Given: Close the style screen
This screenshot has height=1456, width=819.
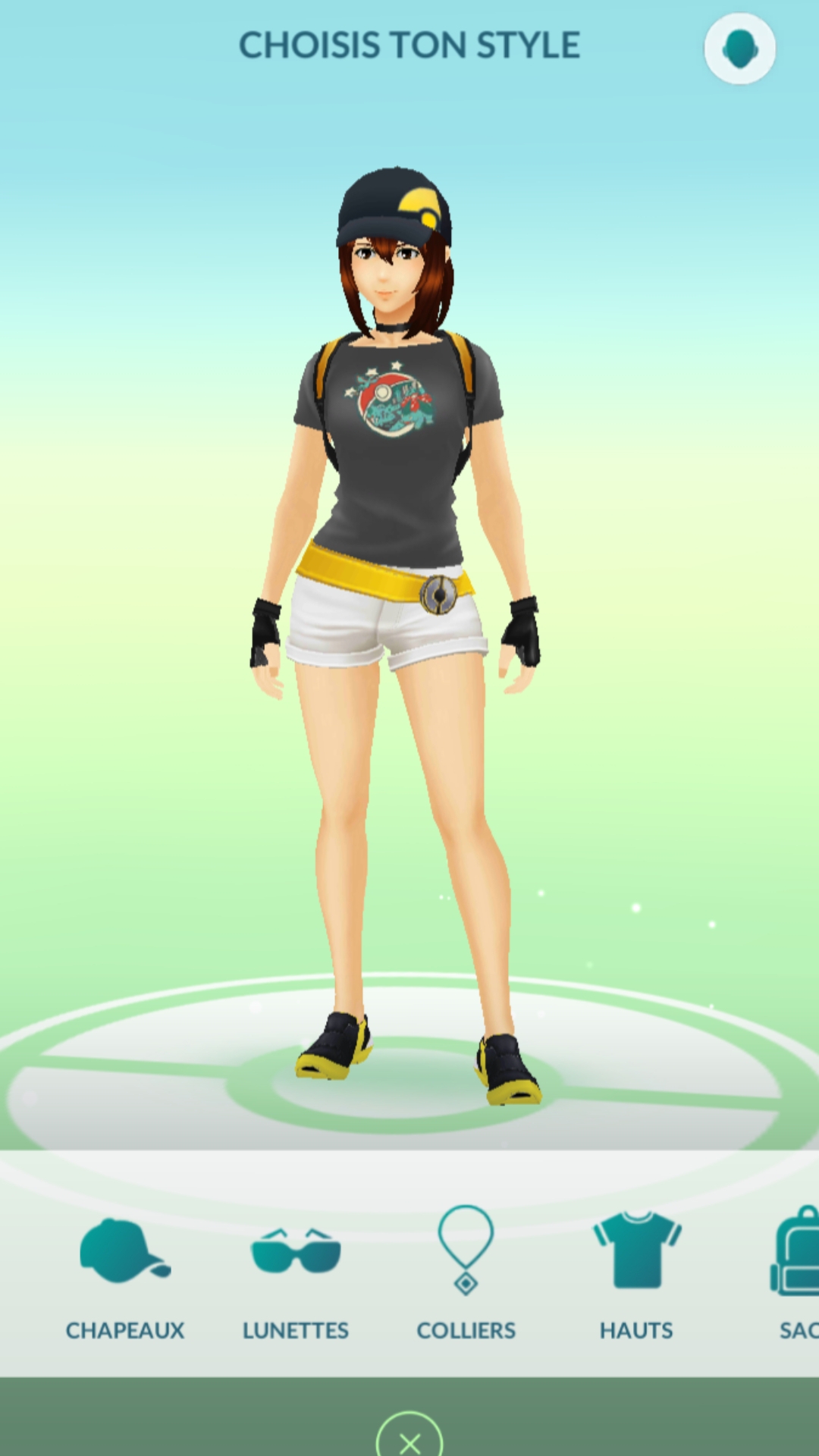Looking at the screenshot, I should click(409, 1438).
